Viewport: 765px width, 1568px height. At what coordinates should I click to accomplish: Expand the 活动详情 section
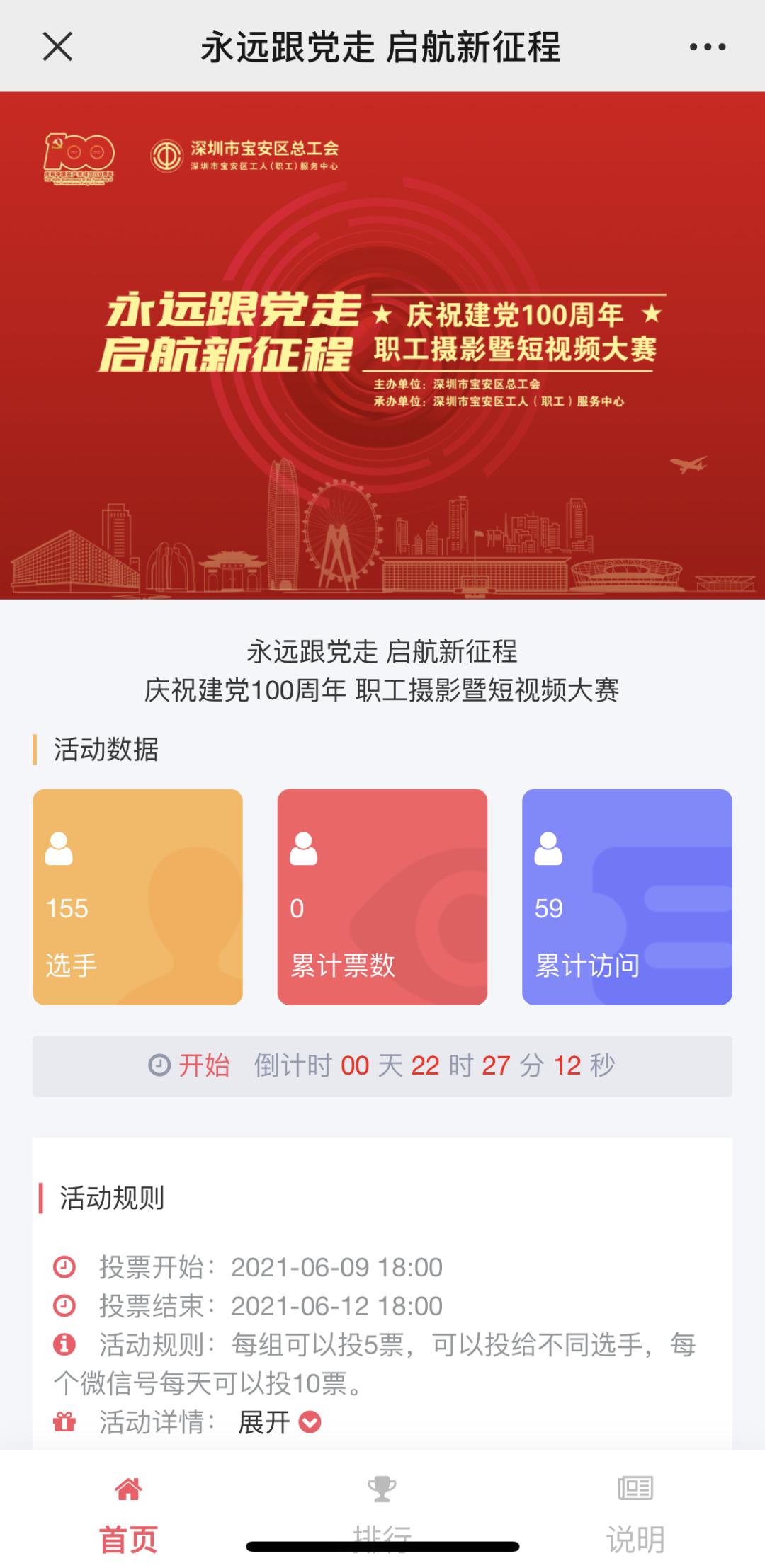tap(280, 1421)
